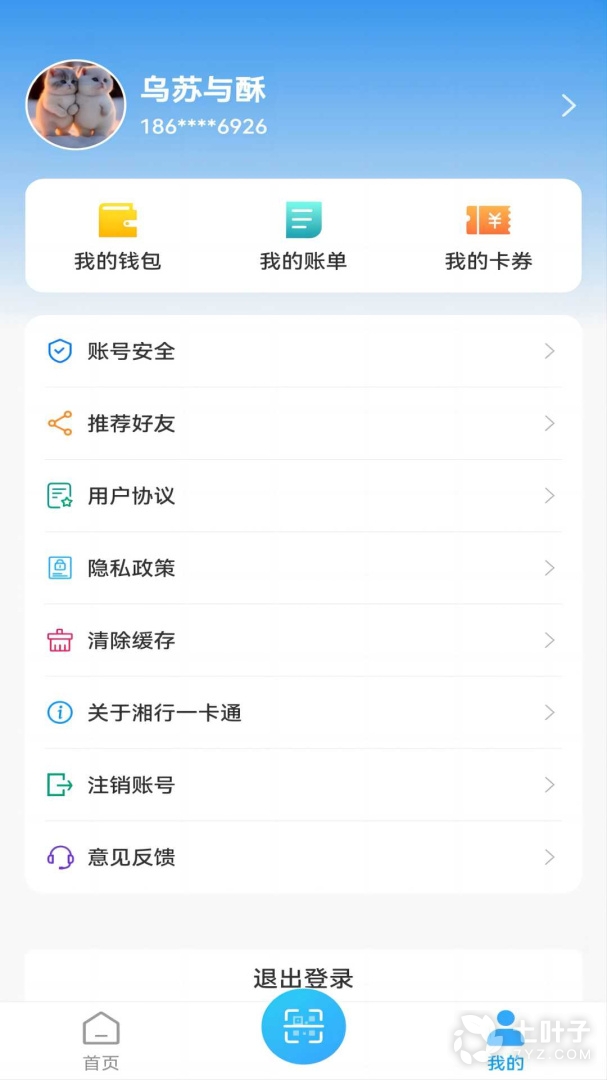Image resolution: width=607 pixels, height=1080 pixels.
Task: View 我的账单 bills
Action: coord(303,237)
